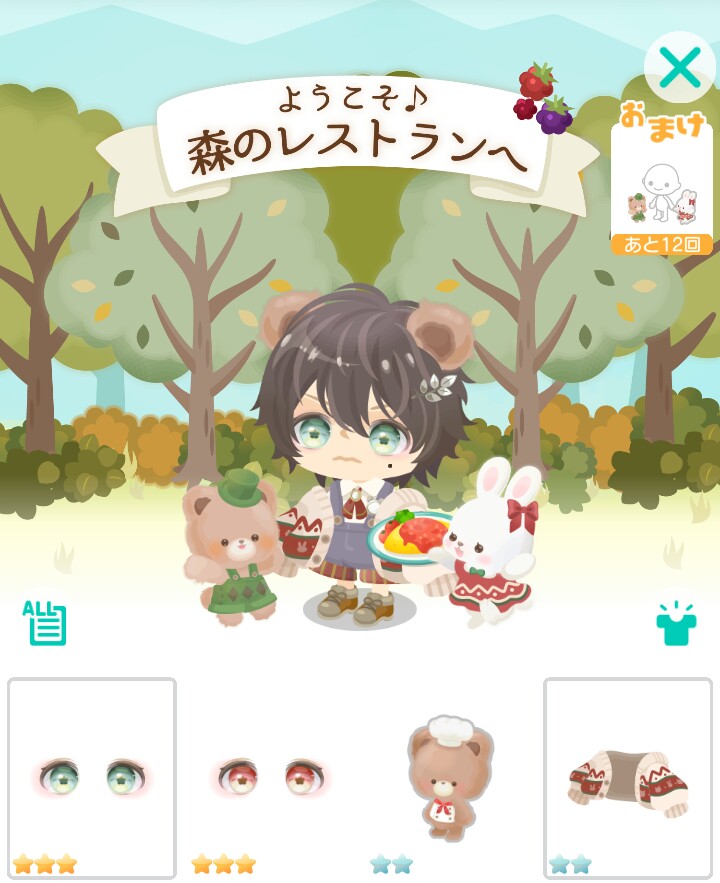Select the red knit sweater item
This screenshot has width=720, height=883.
click(627, 778)
